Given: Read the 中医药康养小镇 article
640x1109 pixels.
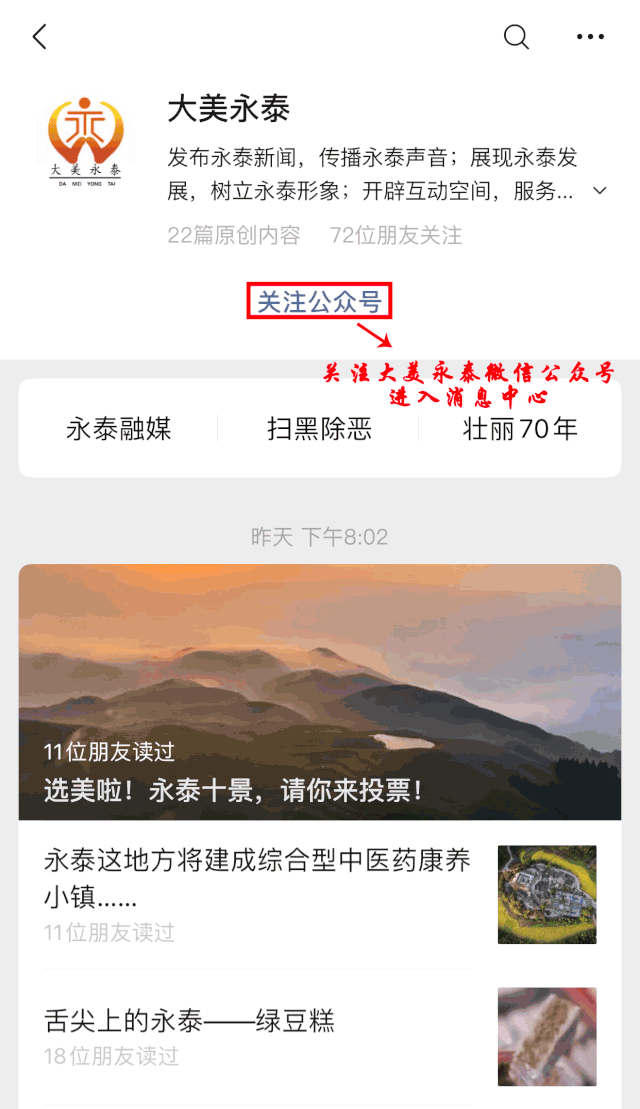Looking at the screenshot, I should 257,877.
